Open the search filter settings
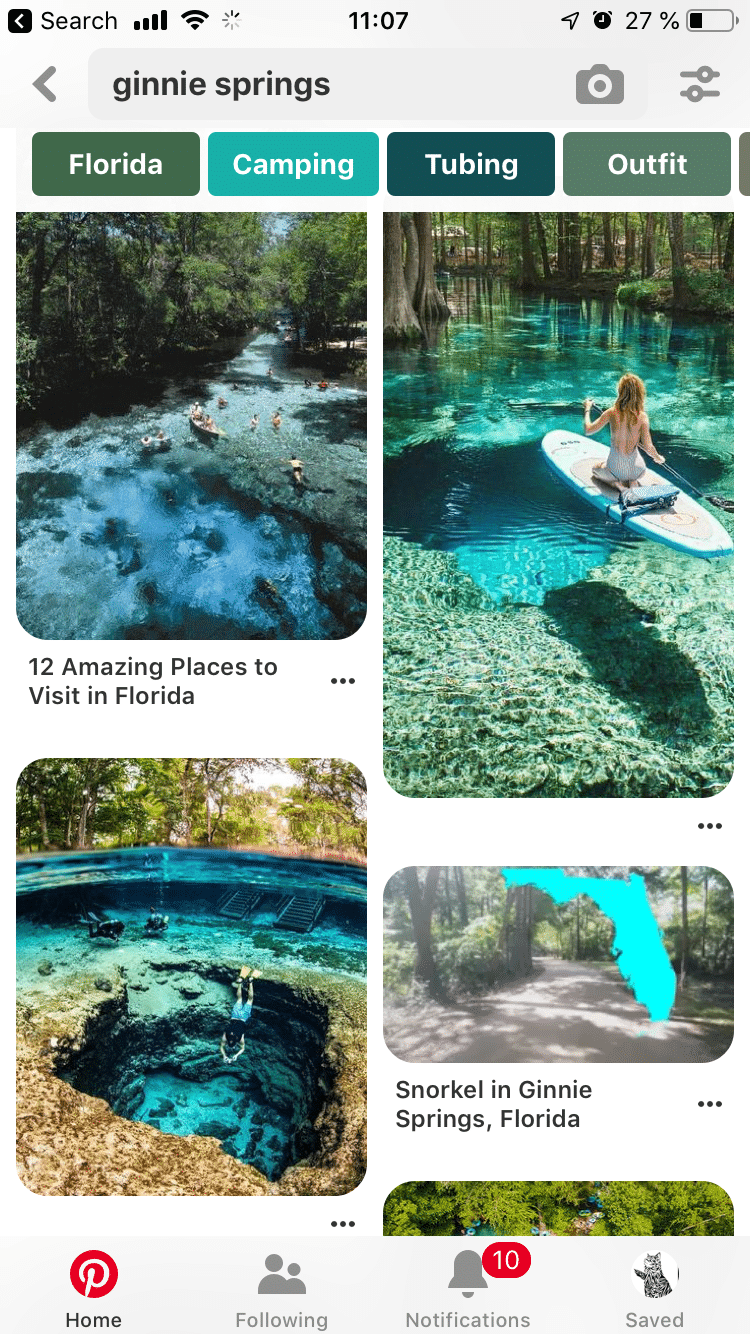This screenshot has height=1334, width=750. pyautogui.click(x=700, y=85)
